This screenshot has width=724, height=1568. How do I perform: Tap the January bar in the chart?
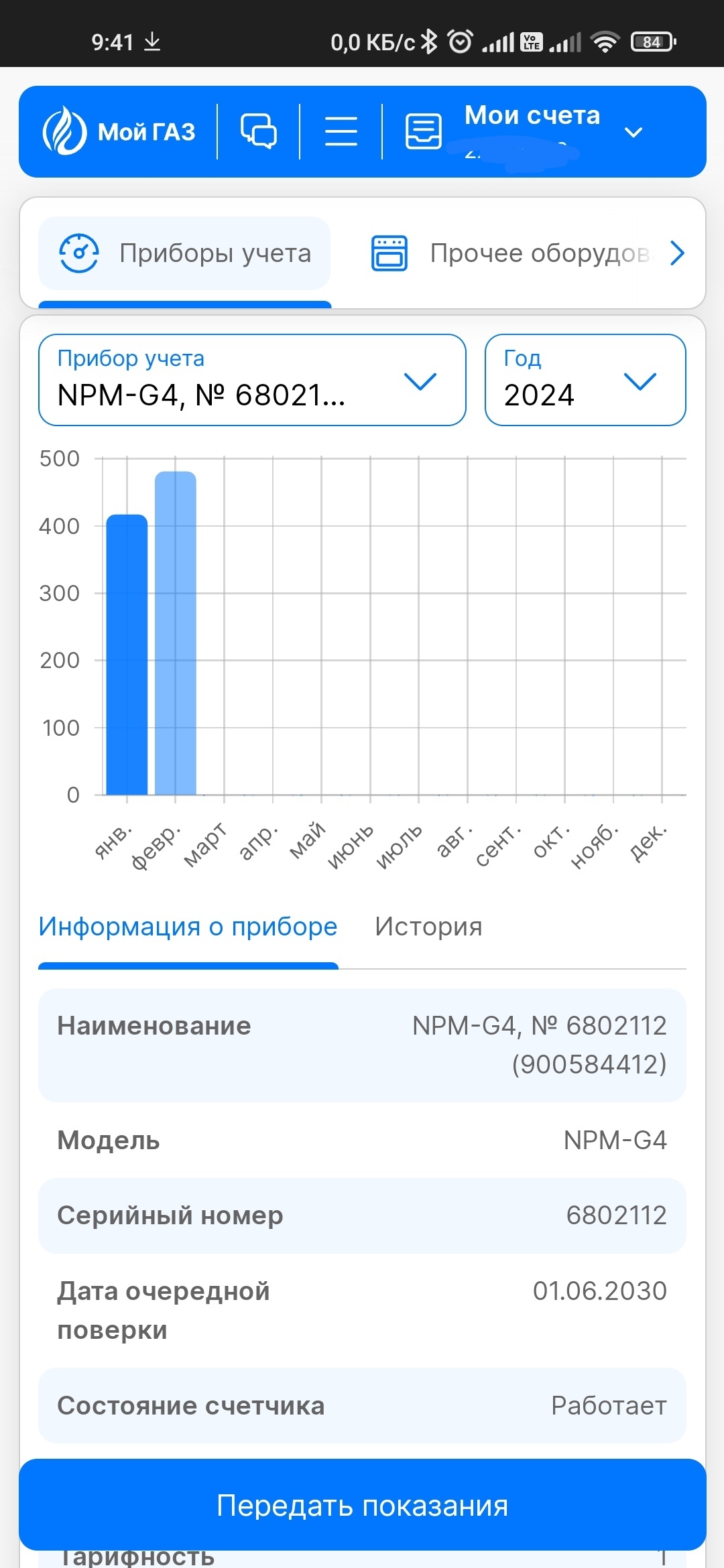127,654
